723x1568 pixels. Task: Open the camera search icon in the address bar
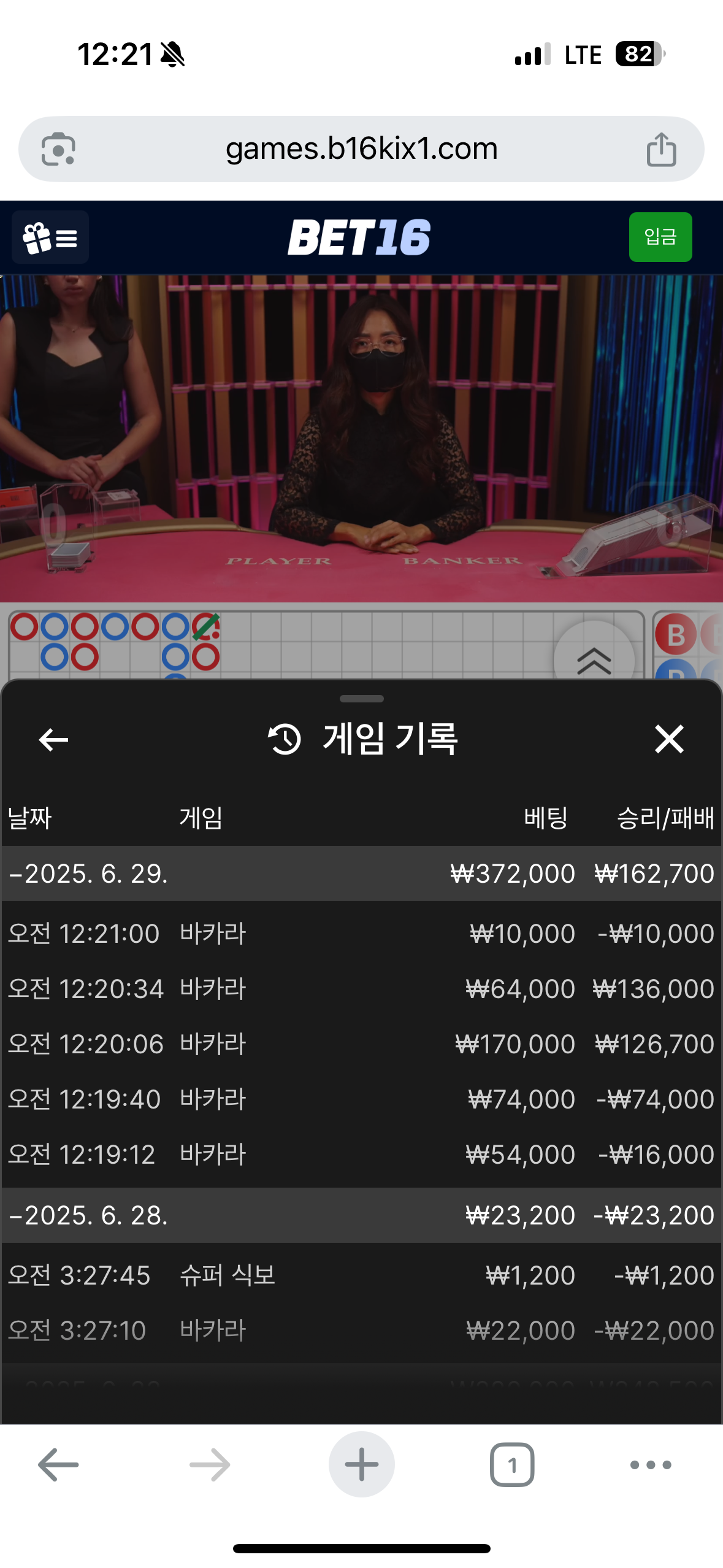(x=58, y=149)
